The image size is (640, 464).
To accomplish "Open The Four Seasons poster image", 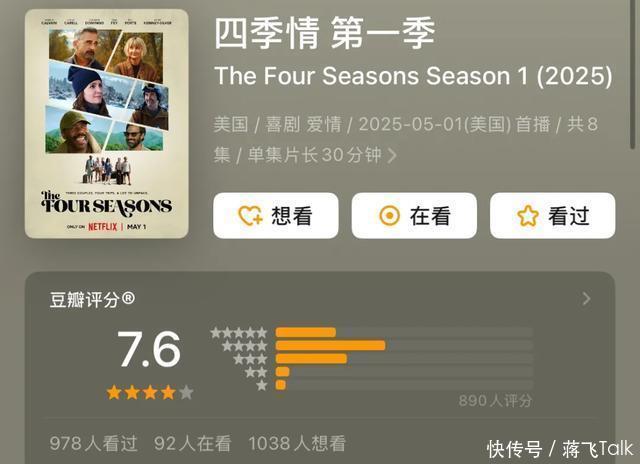I will point(106,123).
